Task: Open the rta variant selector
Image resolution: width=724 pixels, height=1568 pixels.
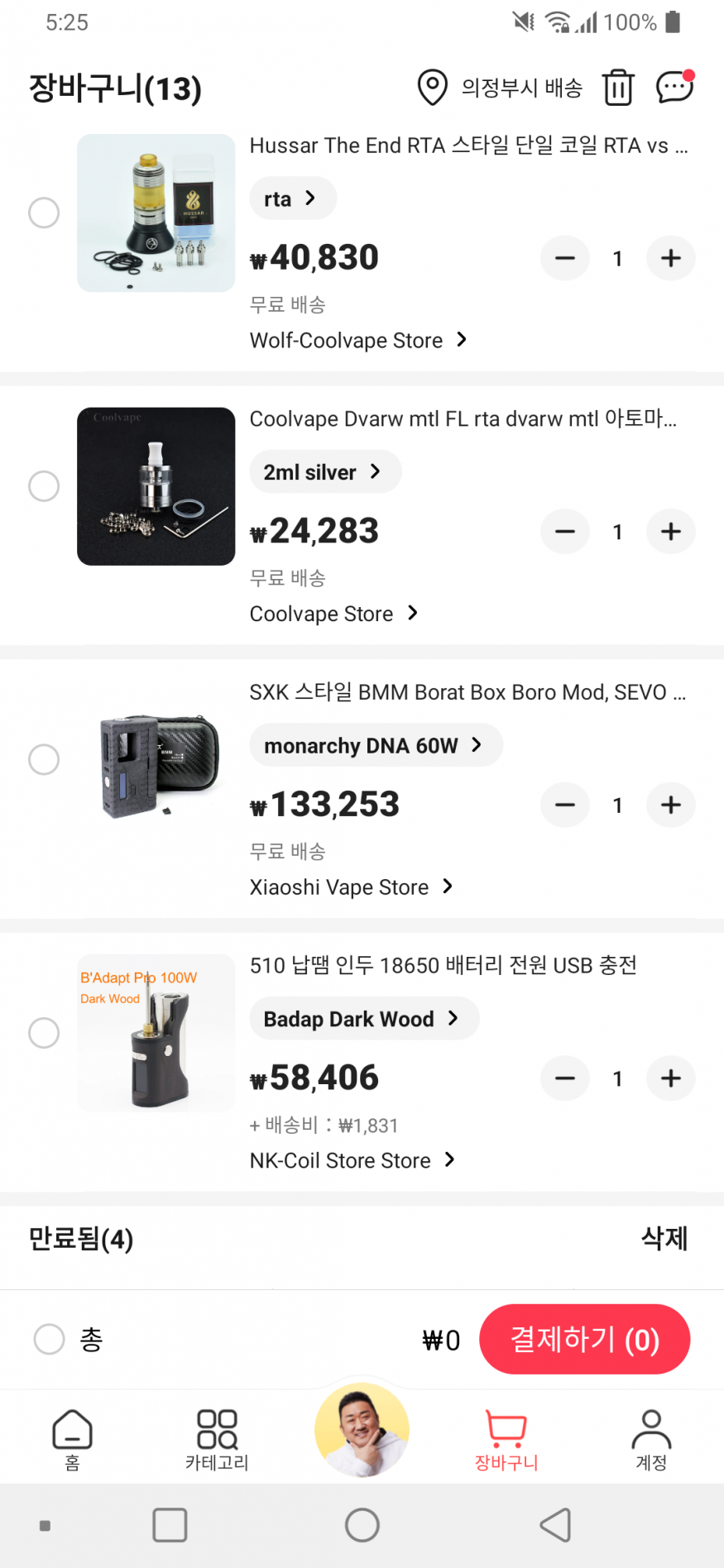Action: [292, 198]
